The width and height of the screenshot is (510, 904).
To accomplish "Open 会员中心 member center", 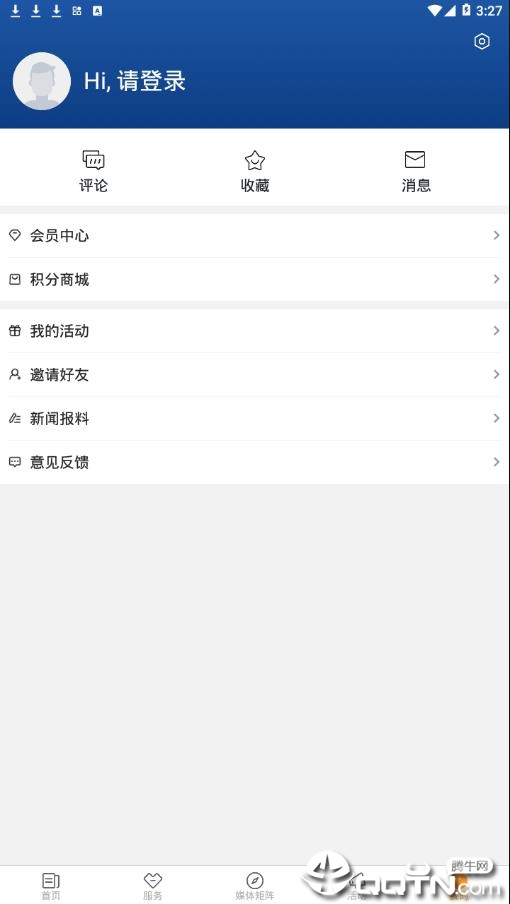I will coord(255,236).
